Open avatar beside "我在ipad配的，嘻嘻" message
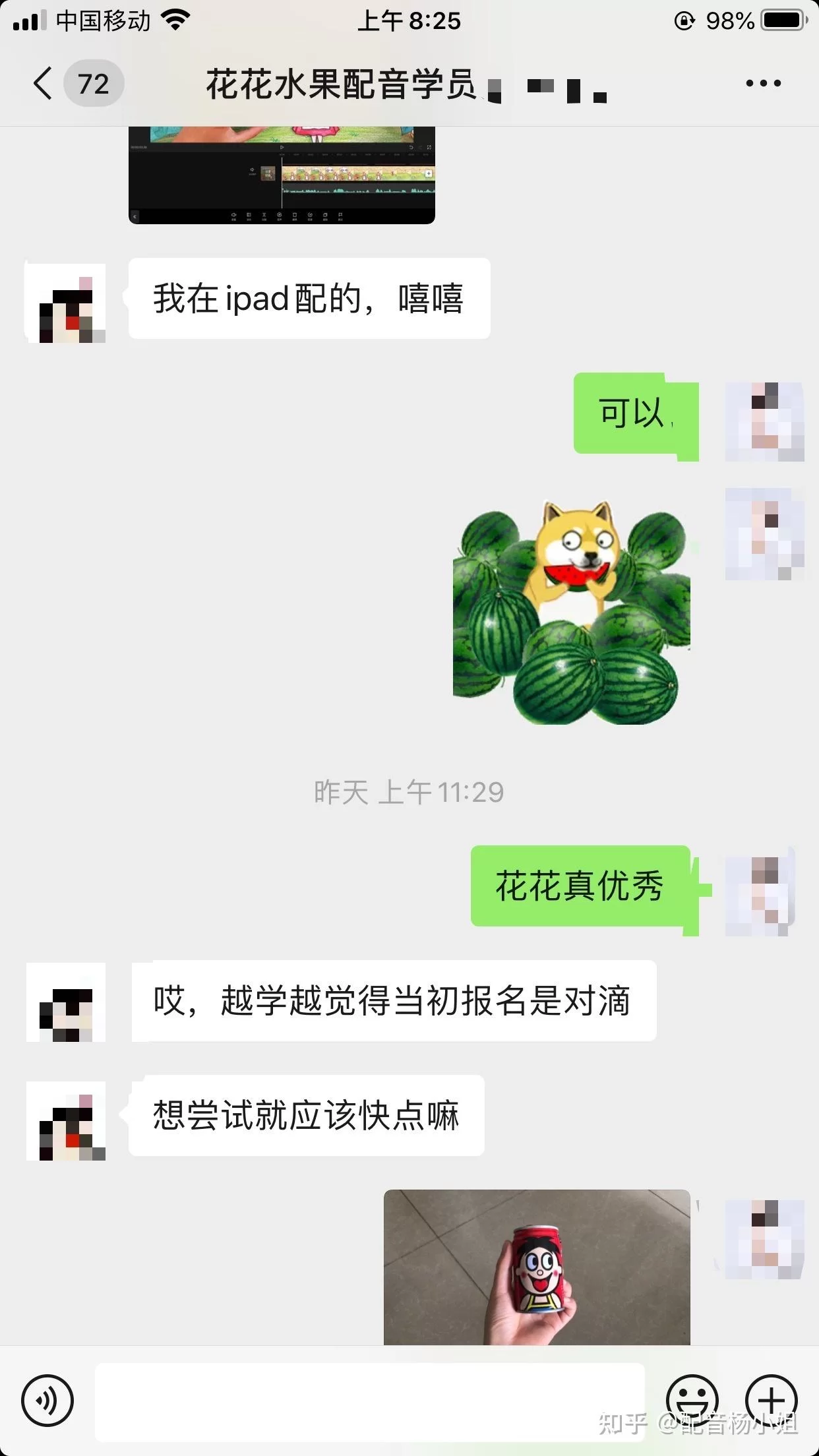The height and width of the screenshot is (1456, 819). click(66, 303)
